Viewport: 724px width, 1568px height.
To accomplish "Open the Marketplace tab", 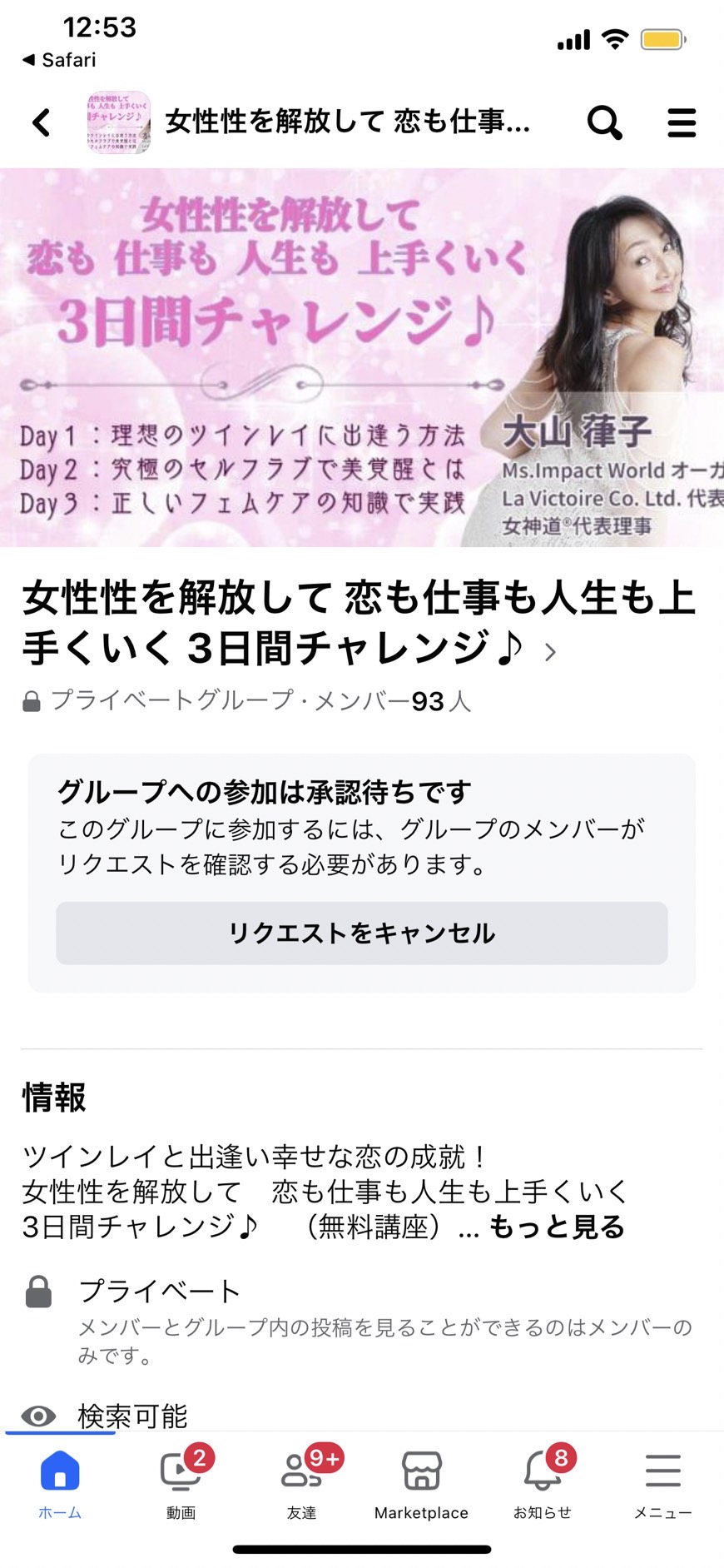I will tap(422, 1485).
